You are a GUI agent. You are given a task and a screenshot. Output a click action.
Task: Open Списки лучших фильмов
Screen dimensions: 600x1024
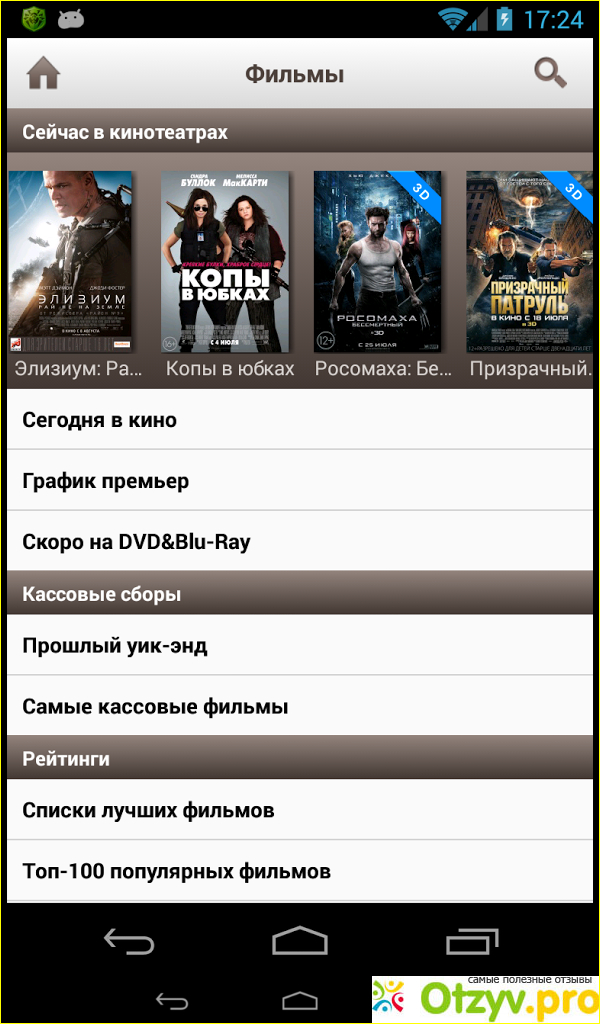[x=300, y=810]
